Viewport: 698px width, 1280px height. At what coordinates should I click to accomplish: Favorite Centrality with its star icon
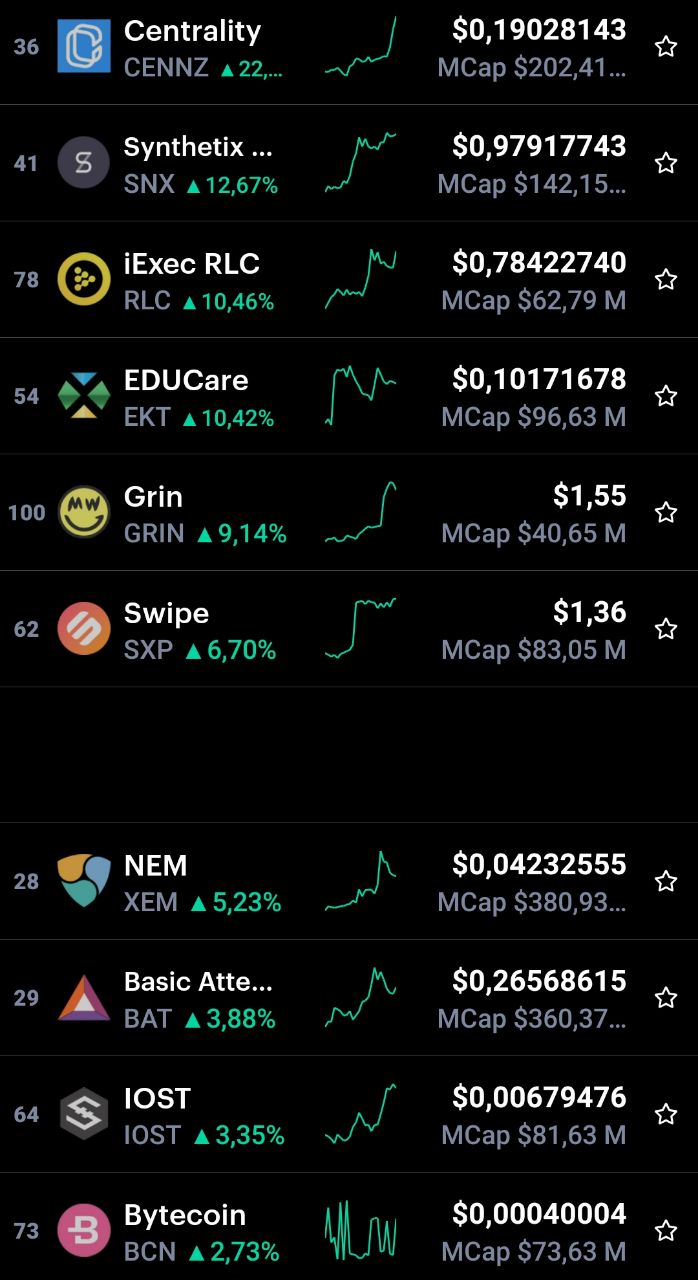[x=666, y=47]
